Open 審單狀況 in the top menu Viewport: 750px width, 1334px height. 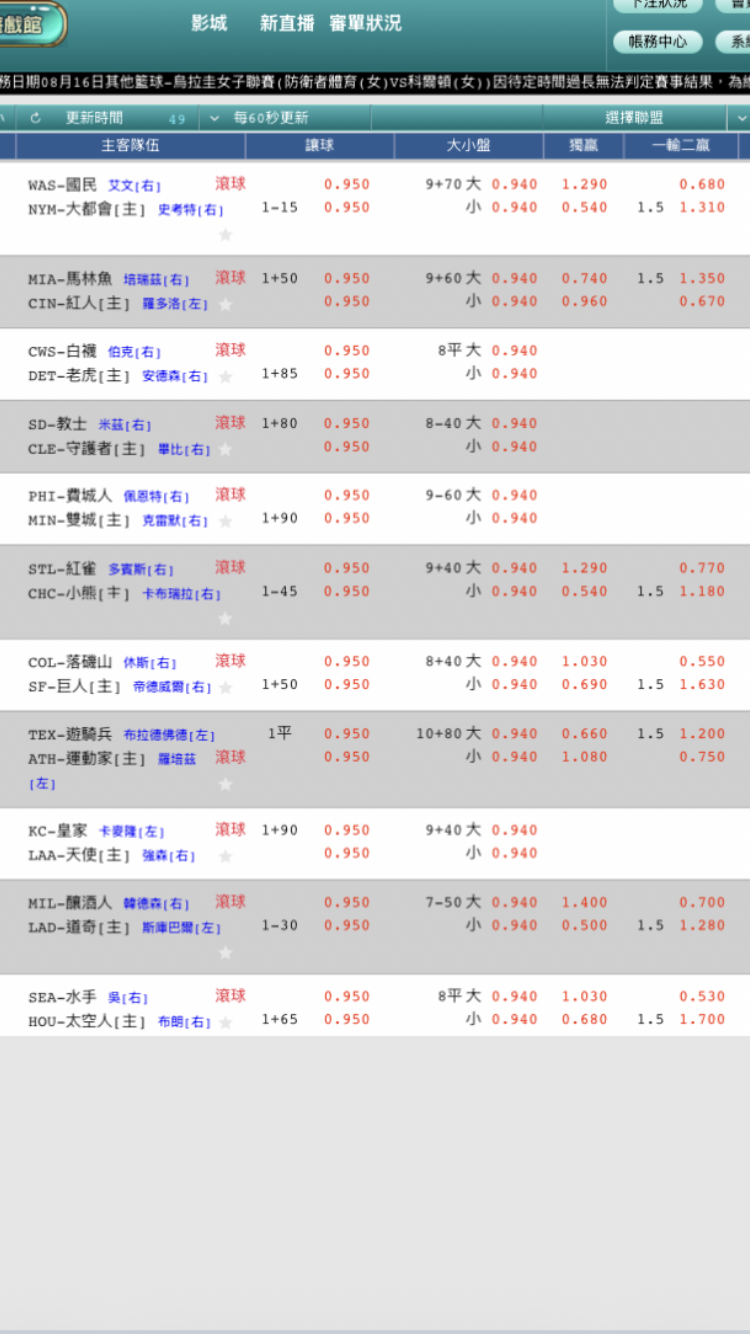tap(365, 23)
